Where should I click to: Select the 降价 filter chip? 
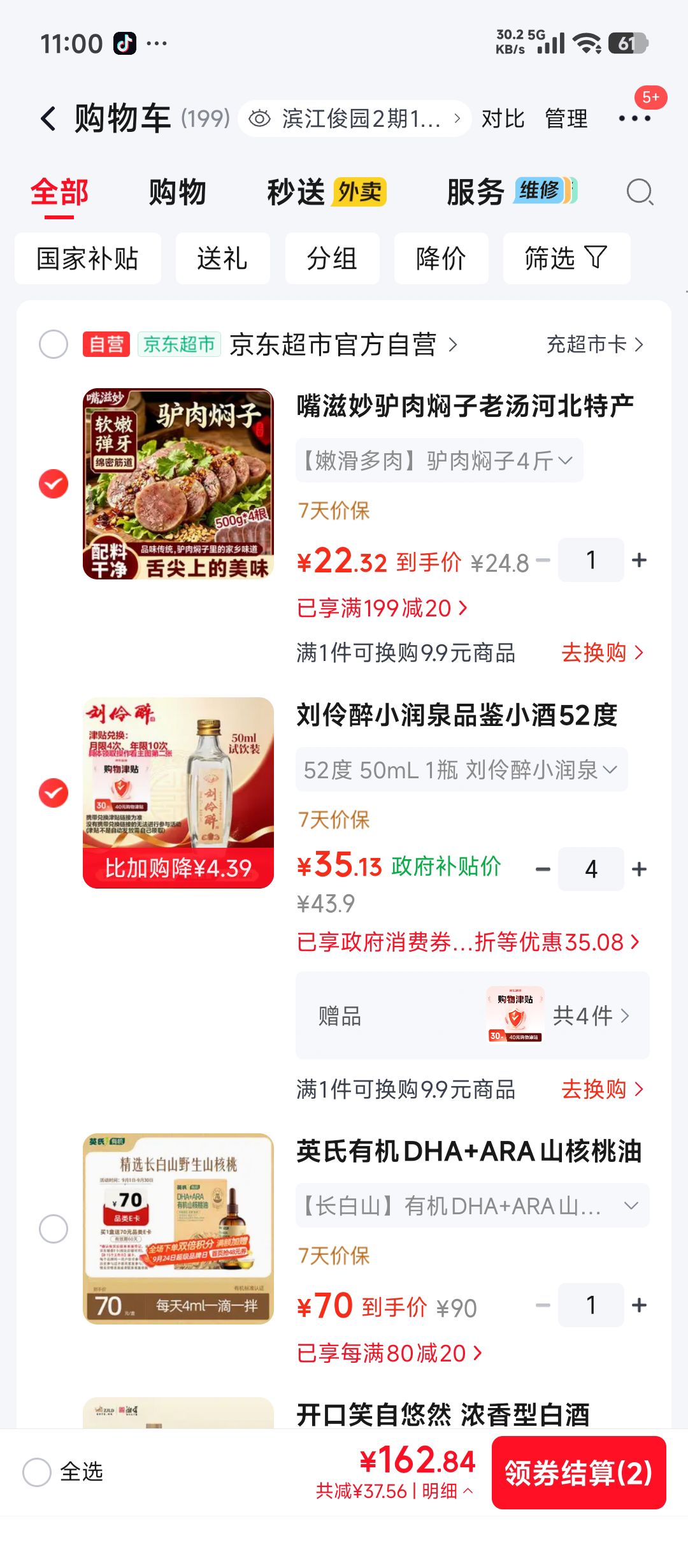tap(441, 258)
